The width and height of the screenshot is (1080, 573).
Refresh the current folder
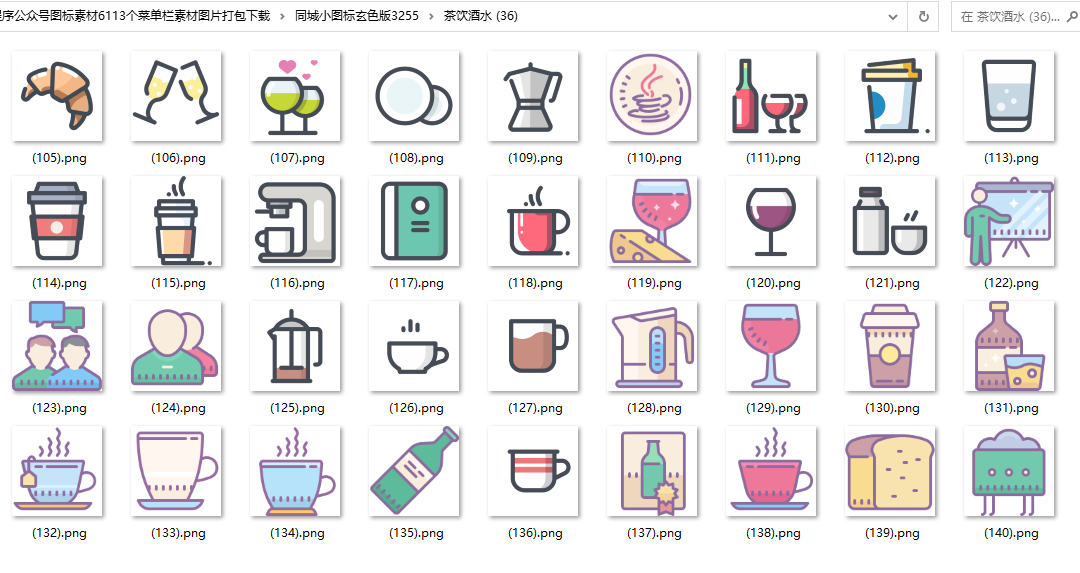(x=923, y=16)
